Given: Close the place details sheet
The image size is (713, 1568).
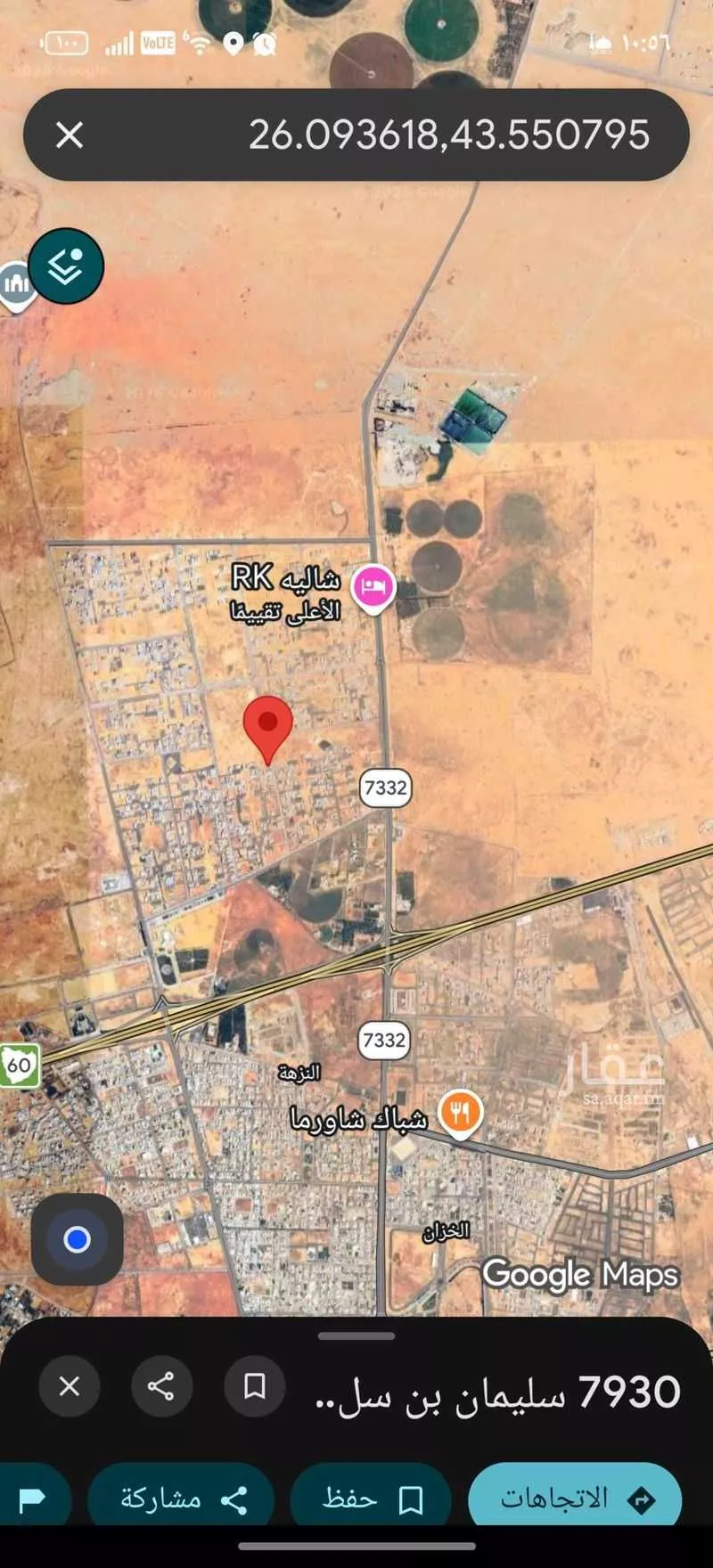Looking at the screenshot, I should (70, 1386).
